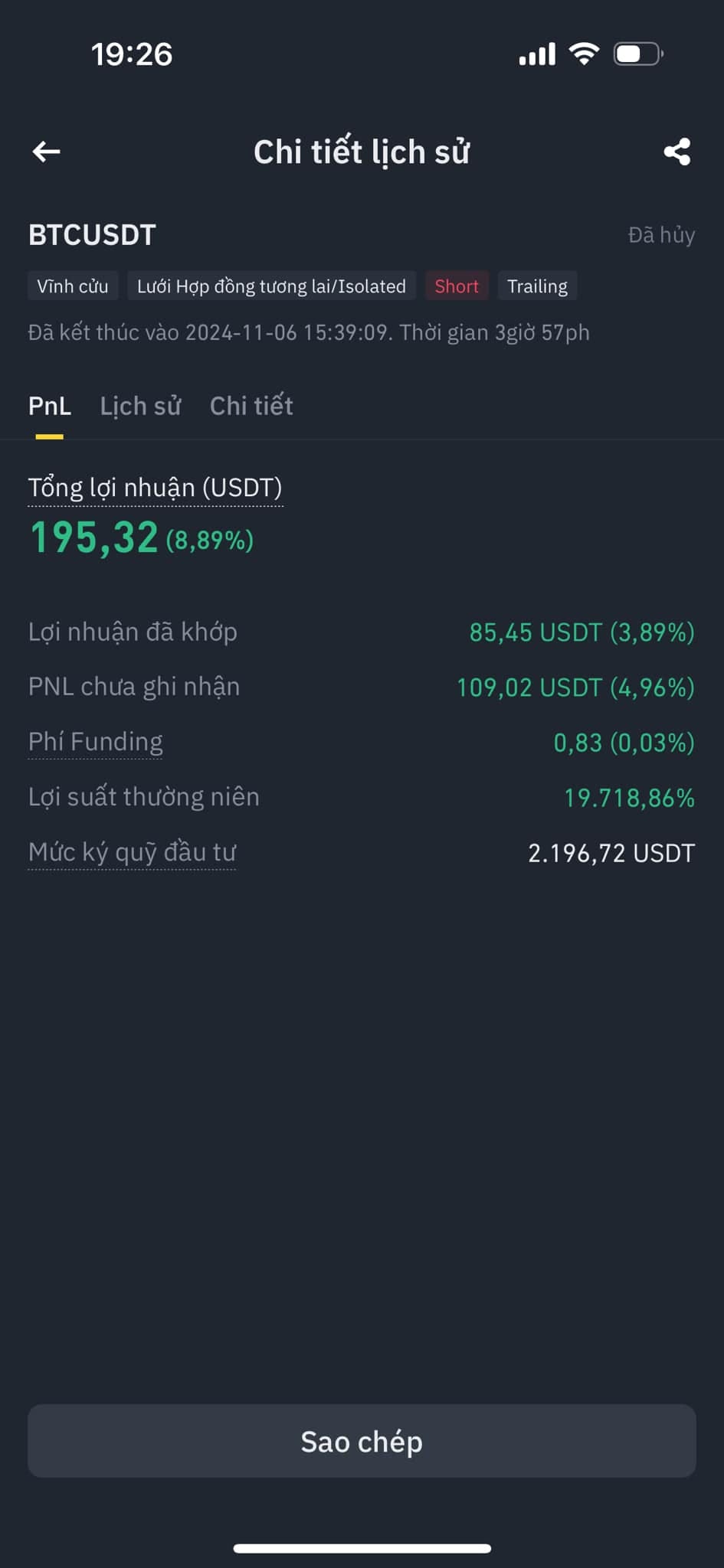View Phí Funding explanation
The height and width of the screenshot is (1568, 724).
[96, 742]
